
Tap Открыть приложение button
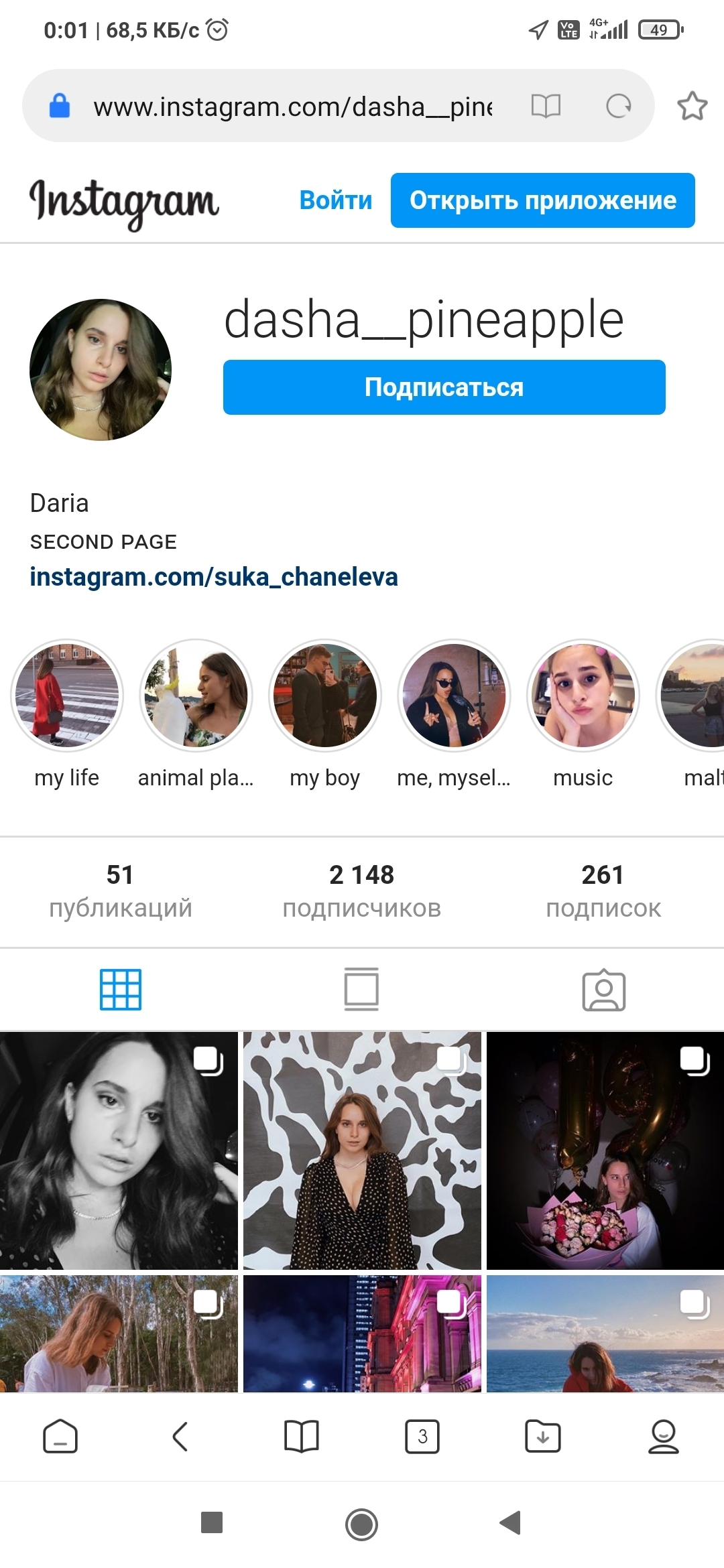[x=543, y=200]
